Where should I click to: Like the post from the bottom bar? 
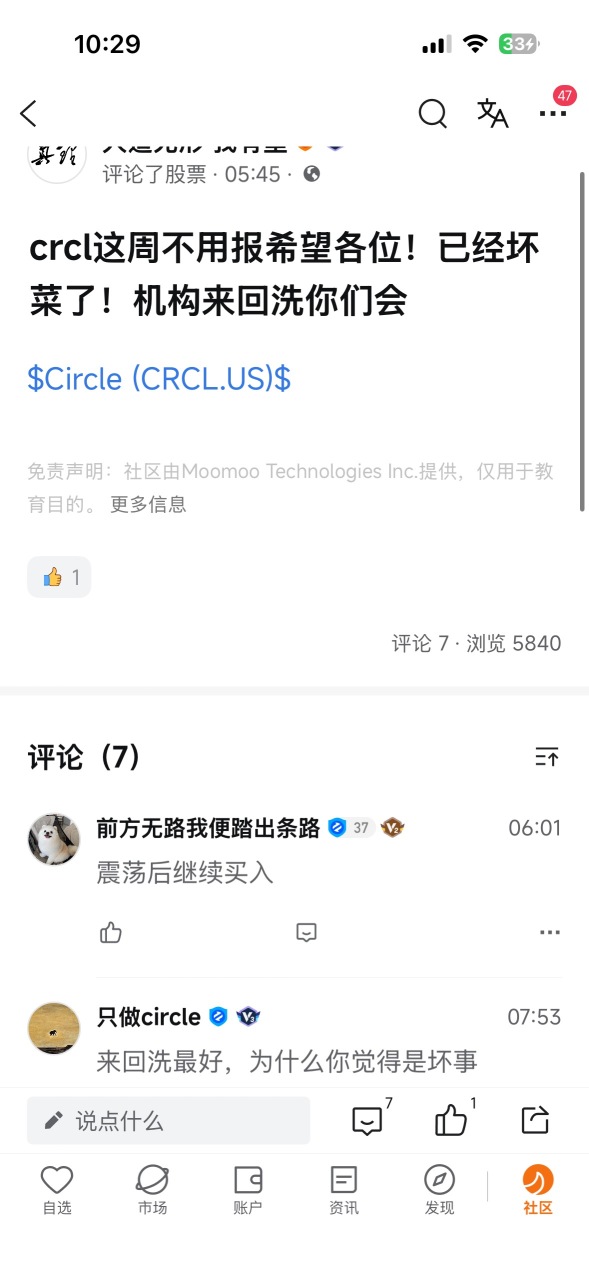pyautogui.click(x=451, y=1120)
